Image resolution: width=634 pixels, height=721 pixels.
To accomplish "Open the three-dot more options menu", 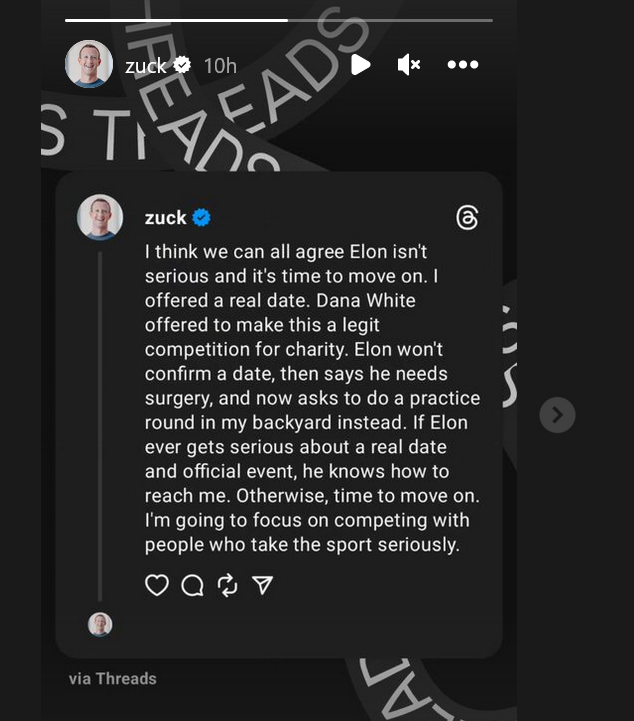I will [462, 65].
